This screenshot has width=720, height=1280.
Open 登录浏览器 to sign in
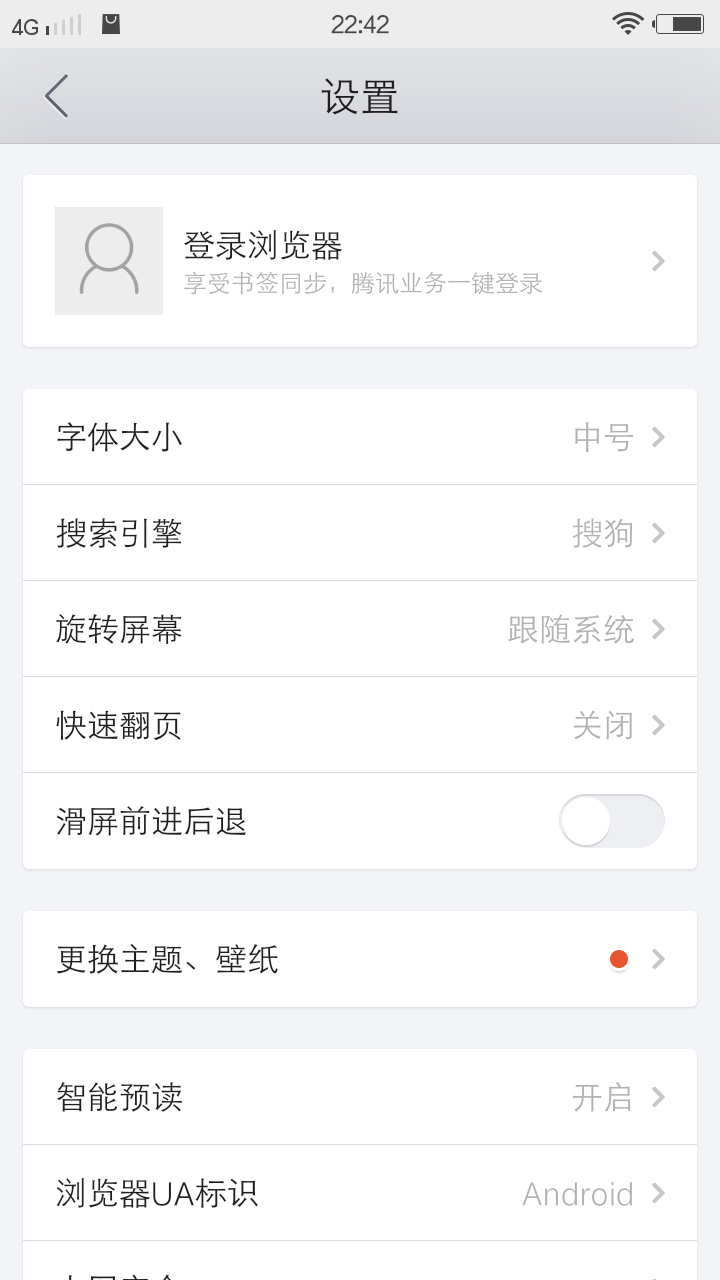[x=360, y=261]
